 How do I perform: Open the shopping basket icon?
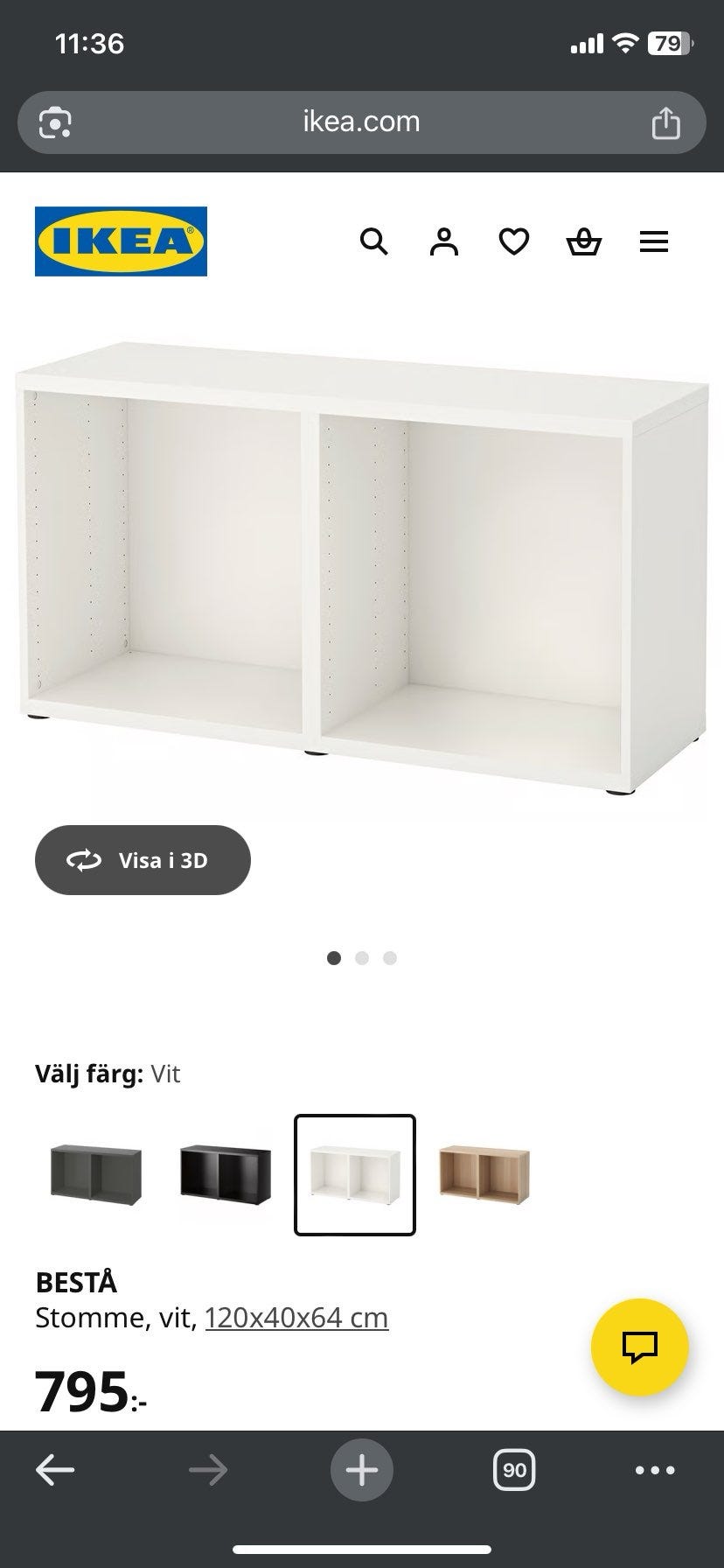583,241
